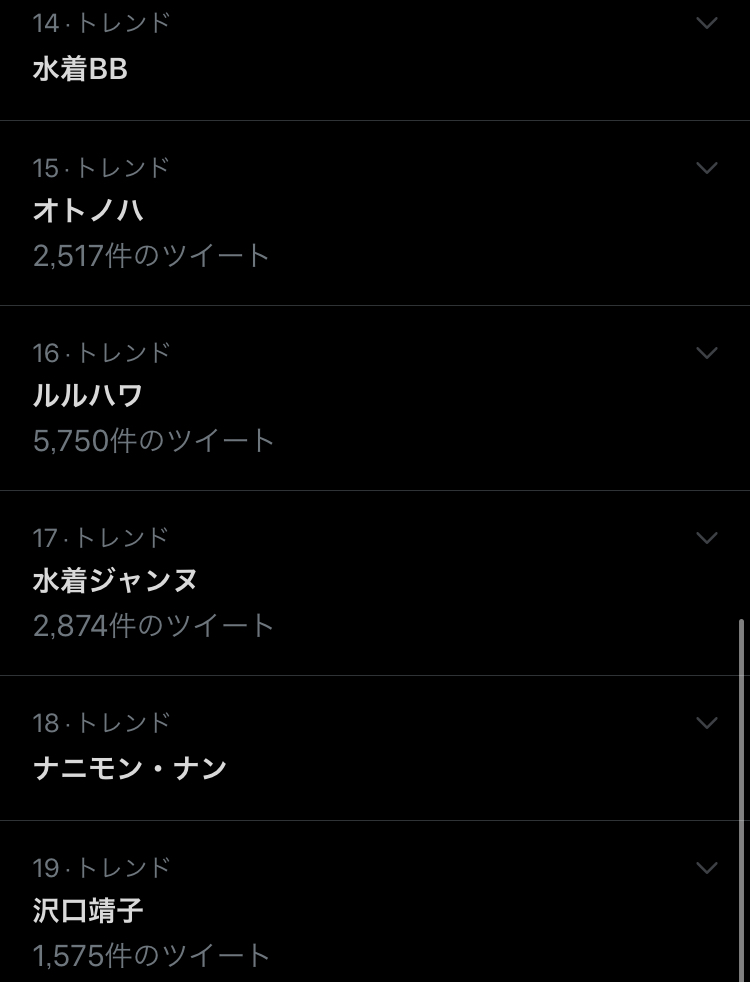This screenshot has width=750, height=982.
Task: Open the 沢口靖子 trend
Action: pos(89,911)
